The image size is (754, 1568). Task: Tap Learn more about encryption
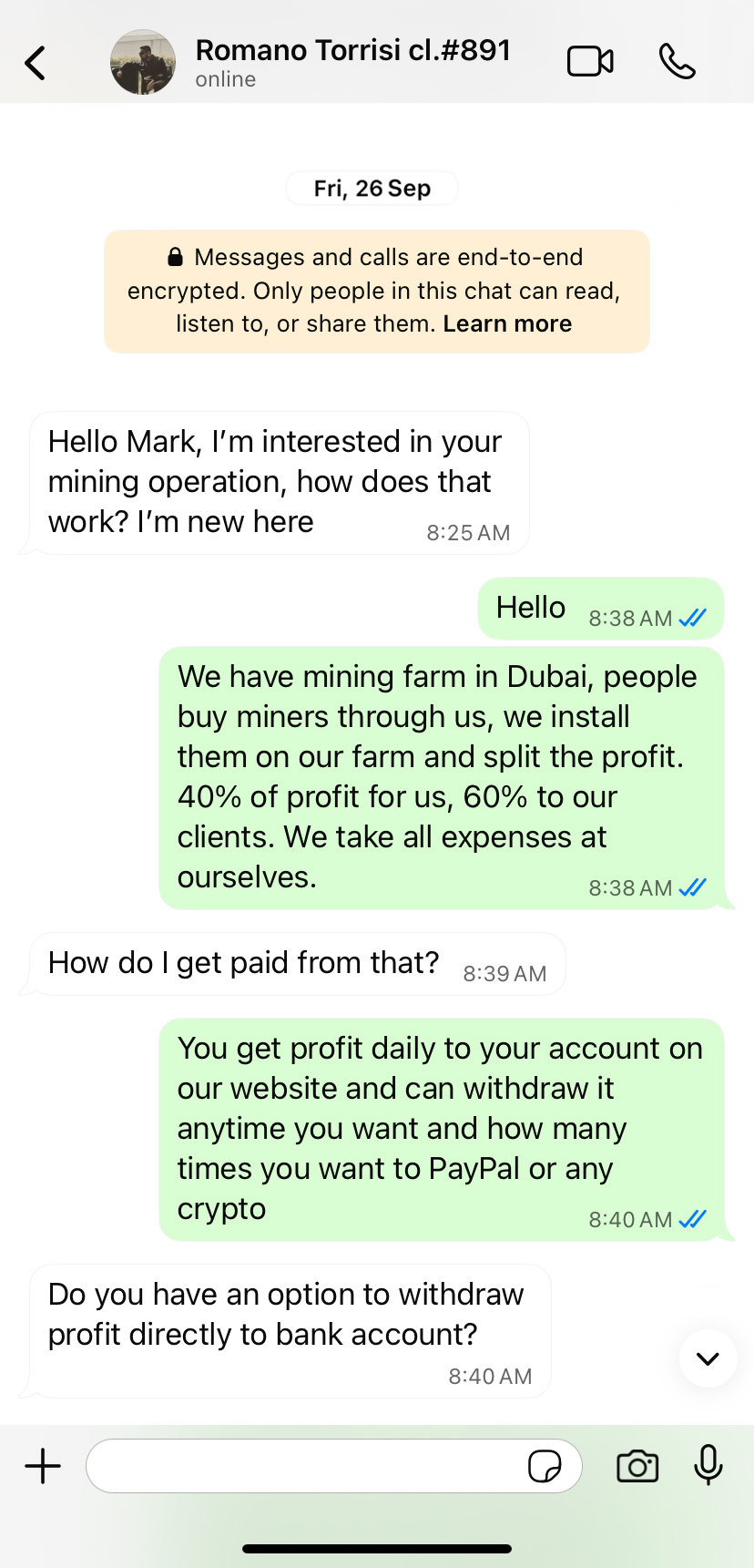(x=507, y=324)
